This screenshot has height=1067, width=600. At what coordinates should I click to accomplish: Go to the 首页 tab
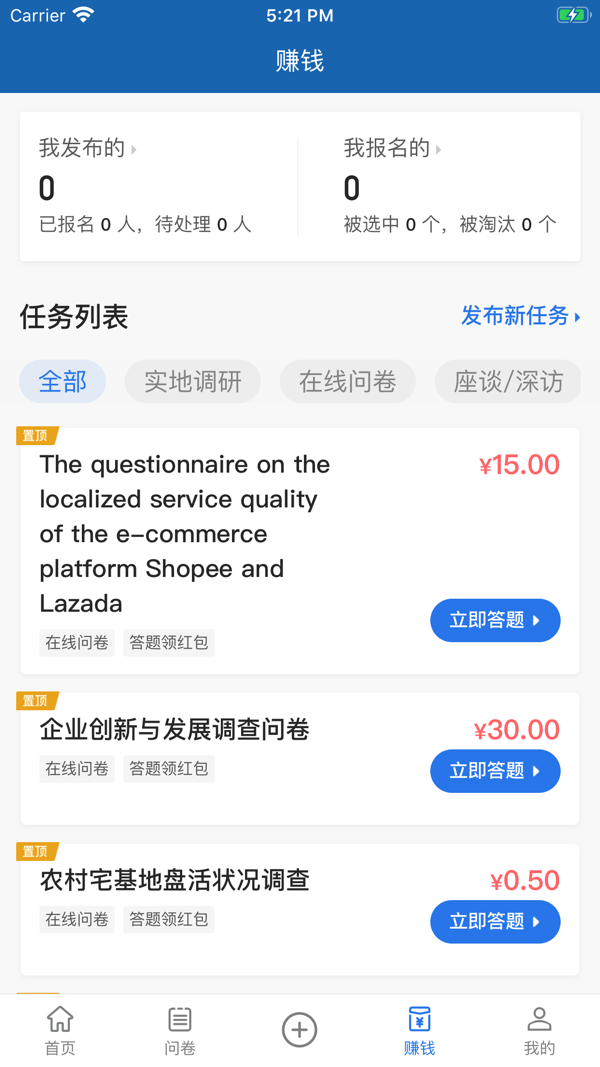[60, 1031]
